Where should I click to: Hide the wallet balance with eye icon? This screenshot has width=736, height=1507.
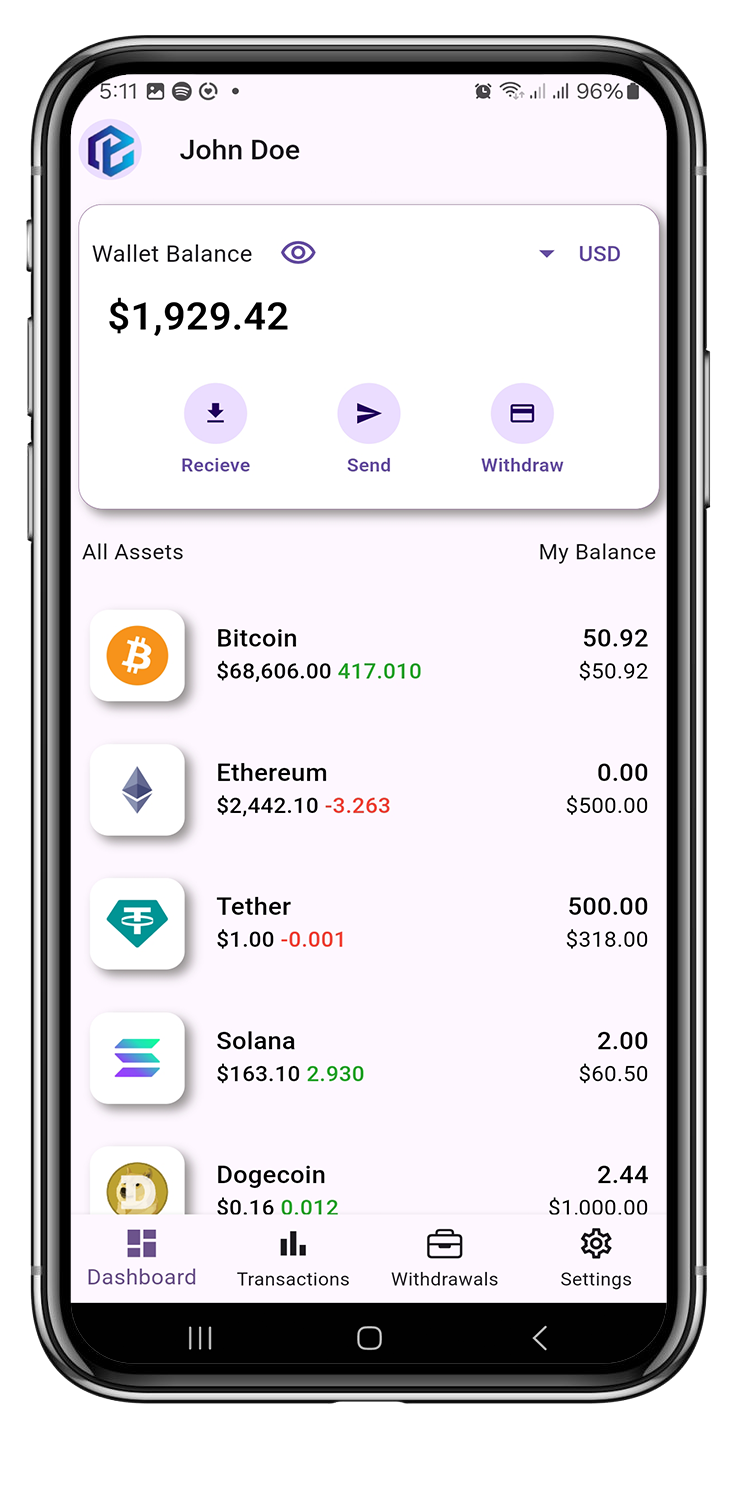(298, 253)
